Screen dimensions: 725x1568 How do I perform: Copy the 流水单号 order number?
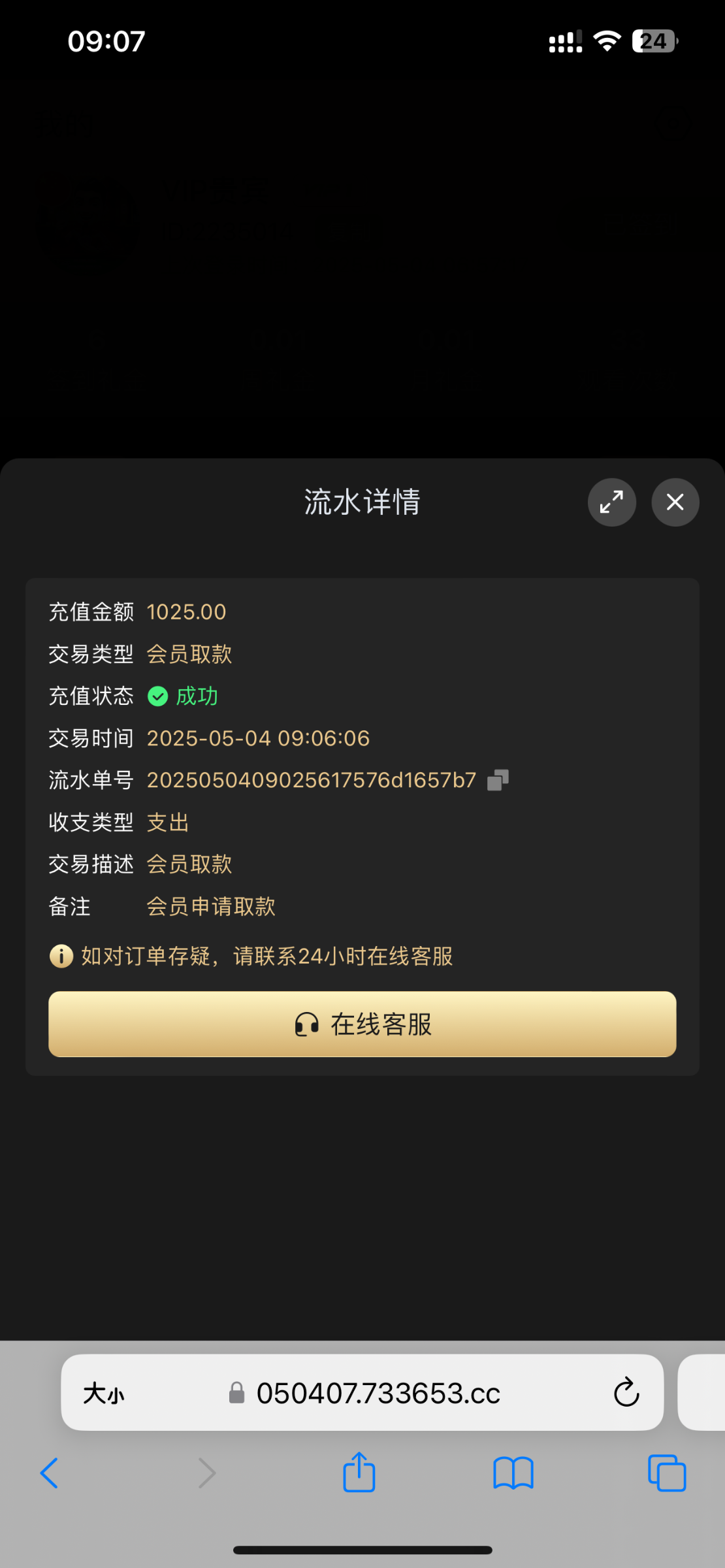click(x=498, y=780)
